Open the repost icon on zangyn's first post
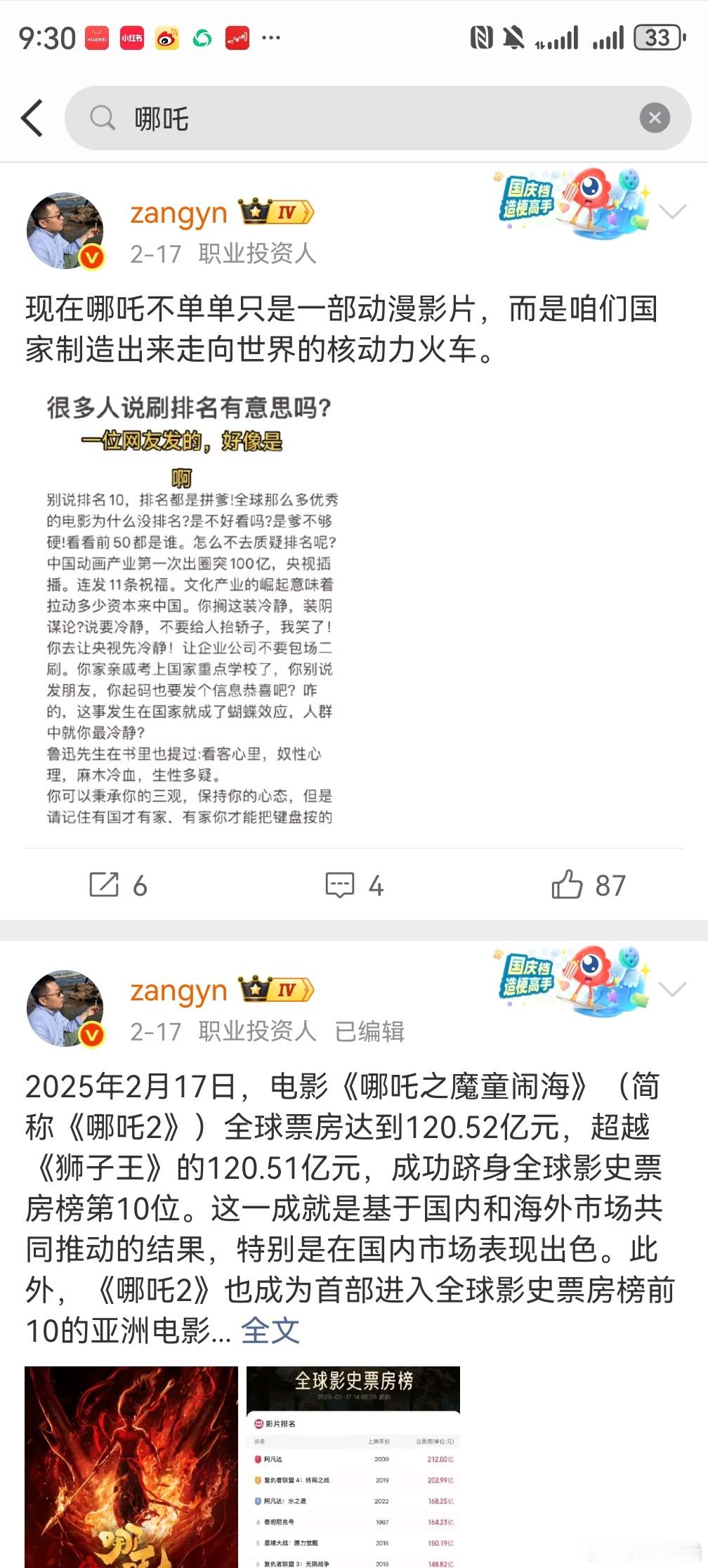Screen dimensions: 708x1568 [107, 886]
